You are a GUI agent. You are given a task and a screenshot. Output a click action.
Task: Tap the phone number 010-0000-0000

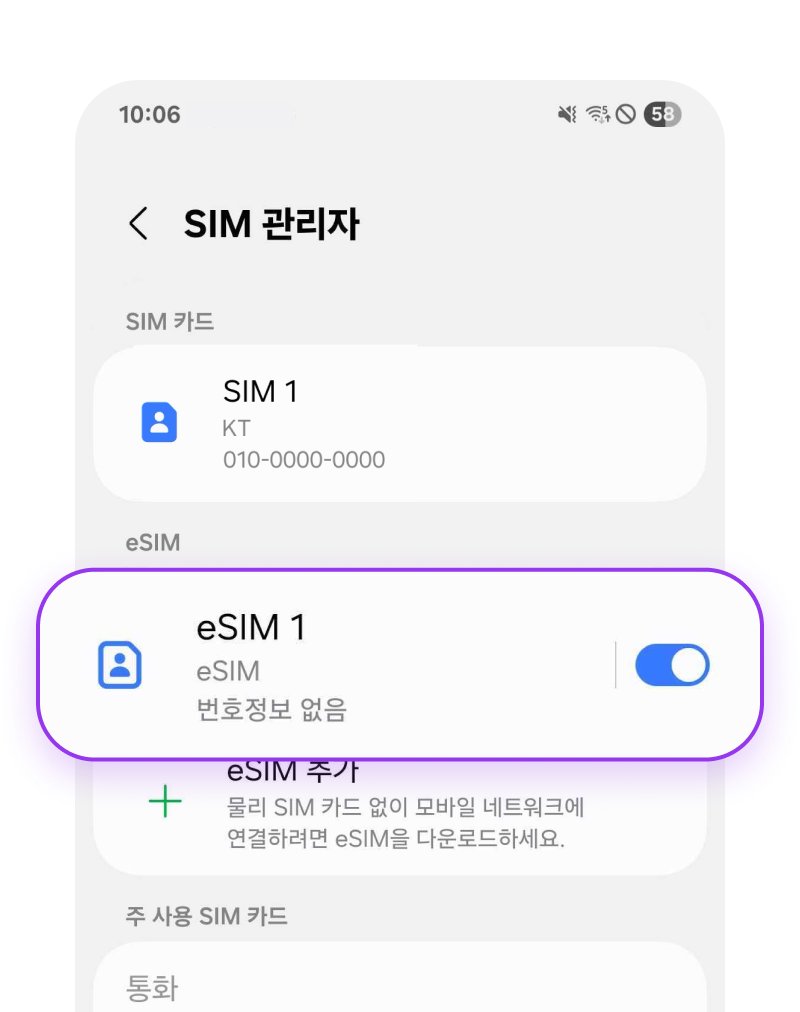[304, 460]
